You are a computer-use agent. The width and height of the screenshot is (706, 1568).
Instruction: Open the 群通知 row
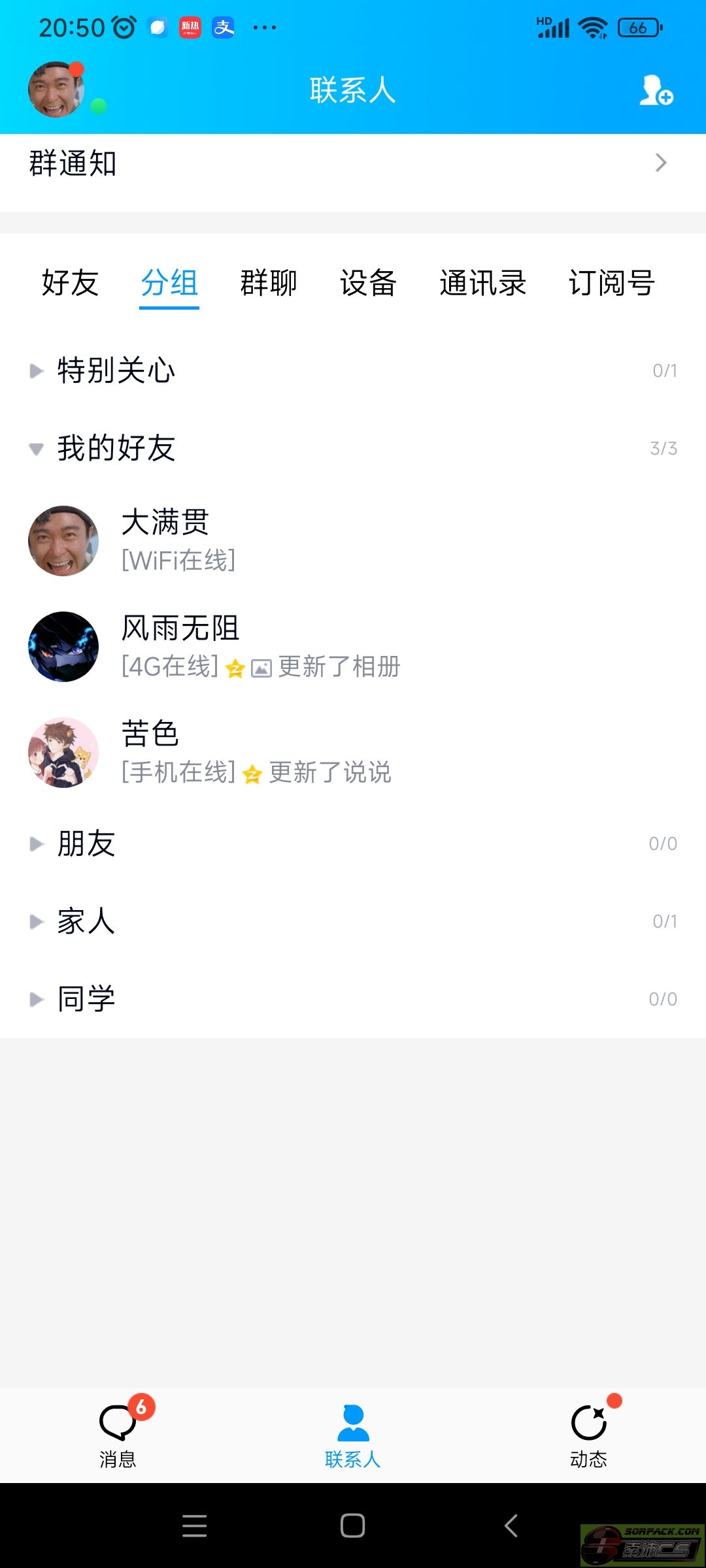[x=353, y=163]
